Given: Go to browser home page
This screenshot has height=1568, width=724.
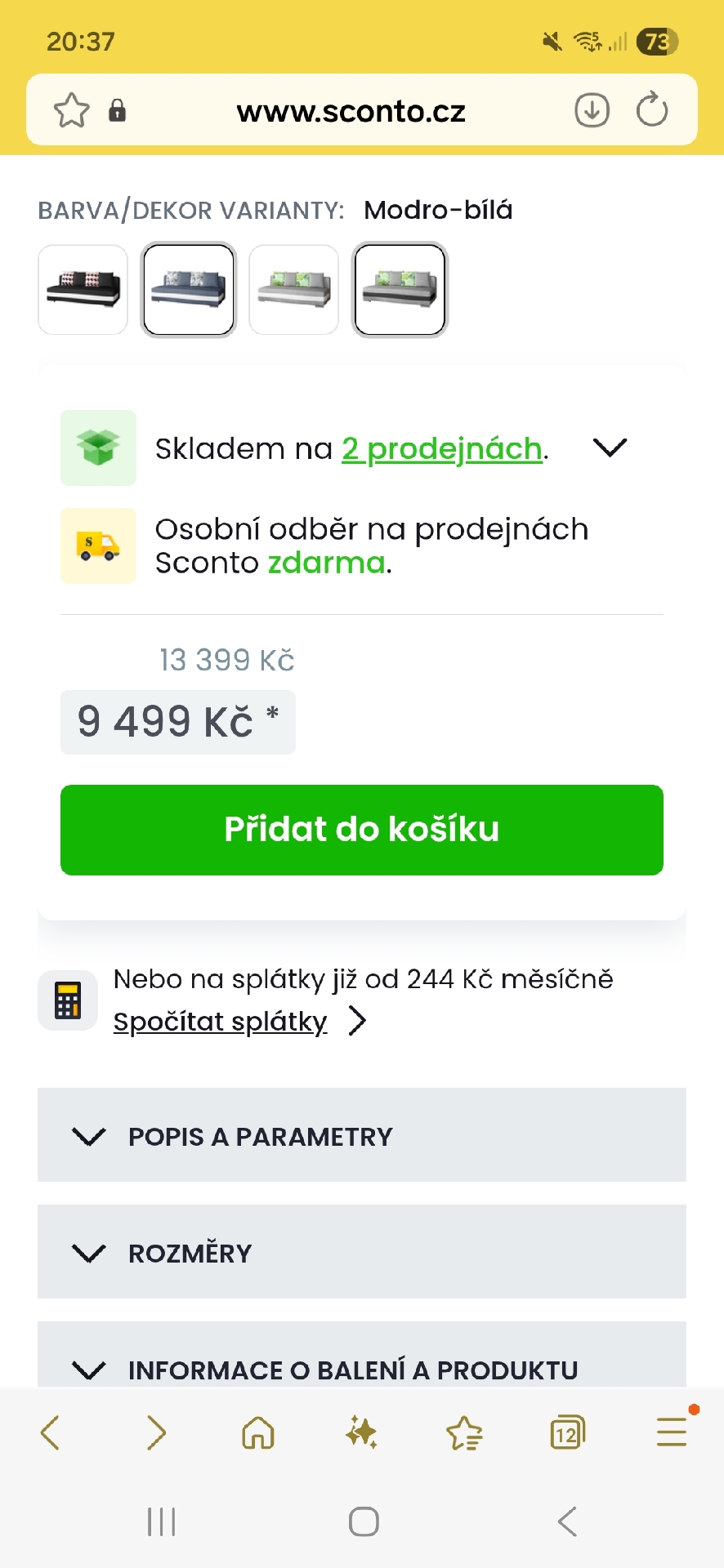Looking at the screenshot, I should [258, 1432].
